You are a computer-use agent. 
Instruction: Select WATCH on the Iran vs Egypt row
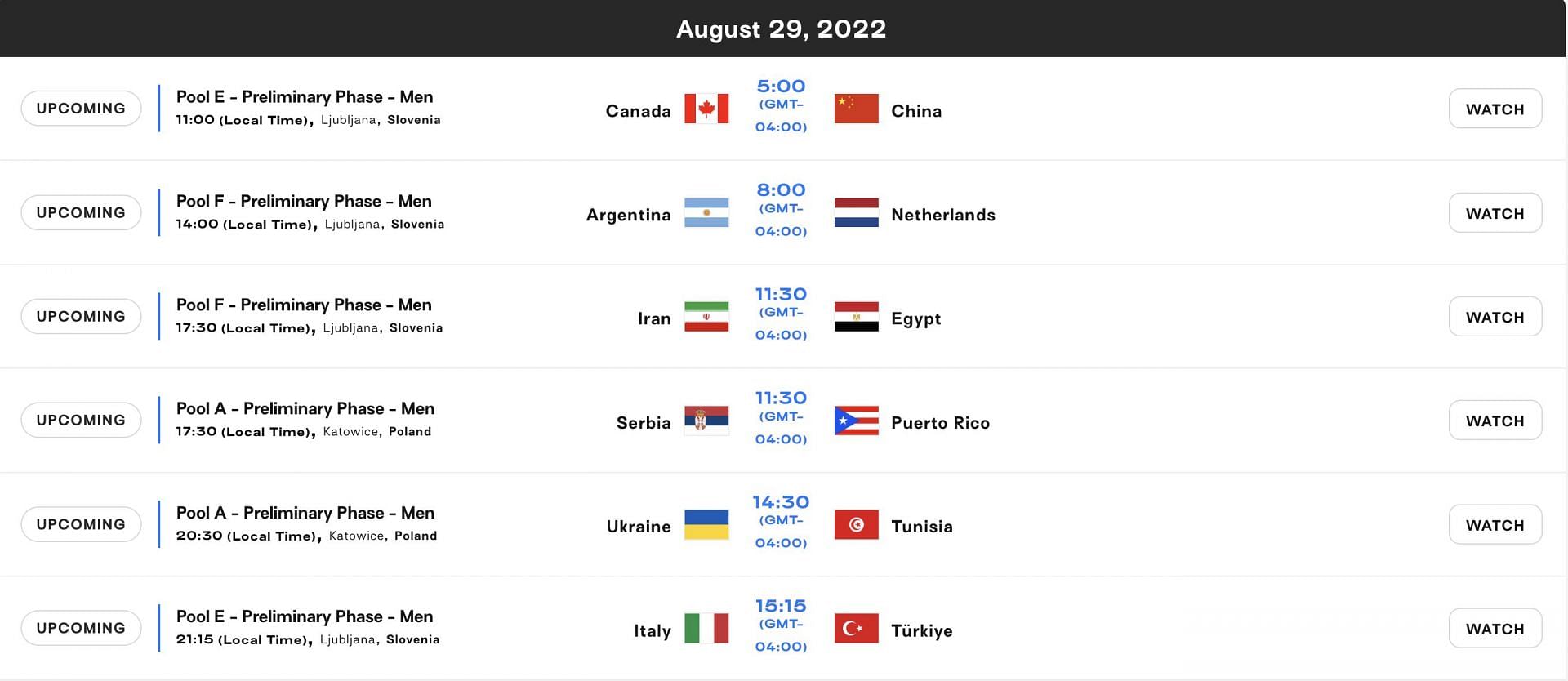click(x=1494, y=317)
